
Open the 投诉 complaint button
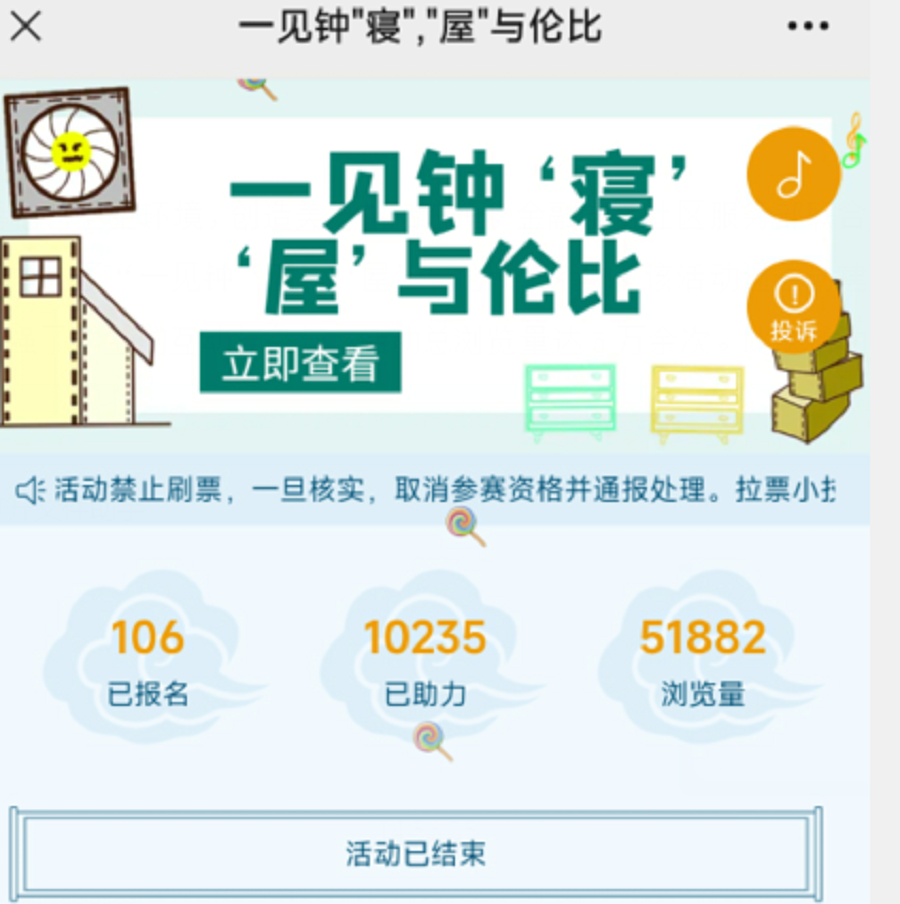point(793,307)
